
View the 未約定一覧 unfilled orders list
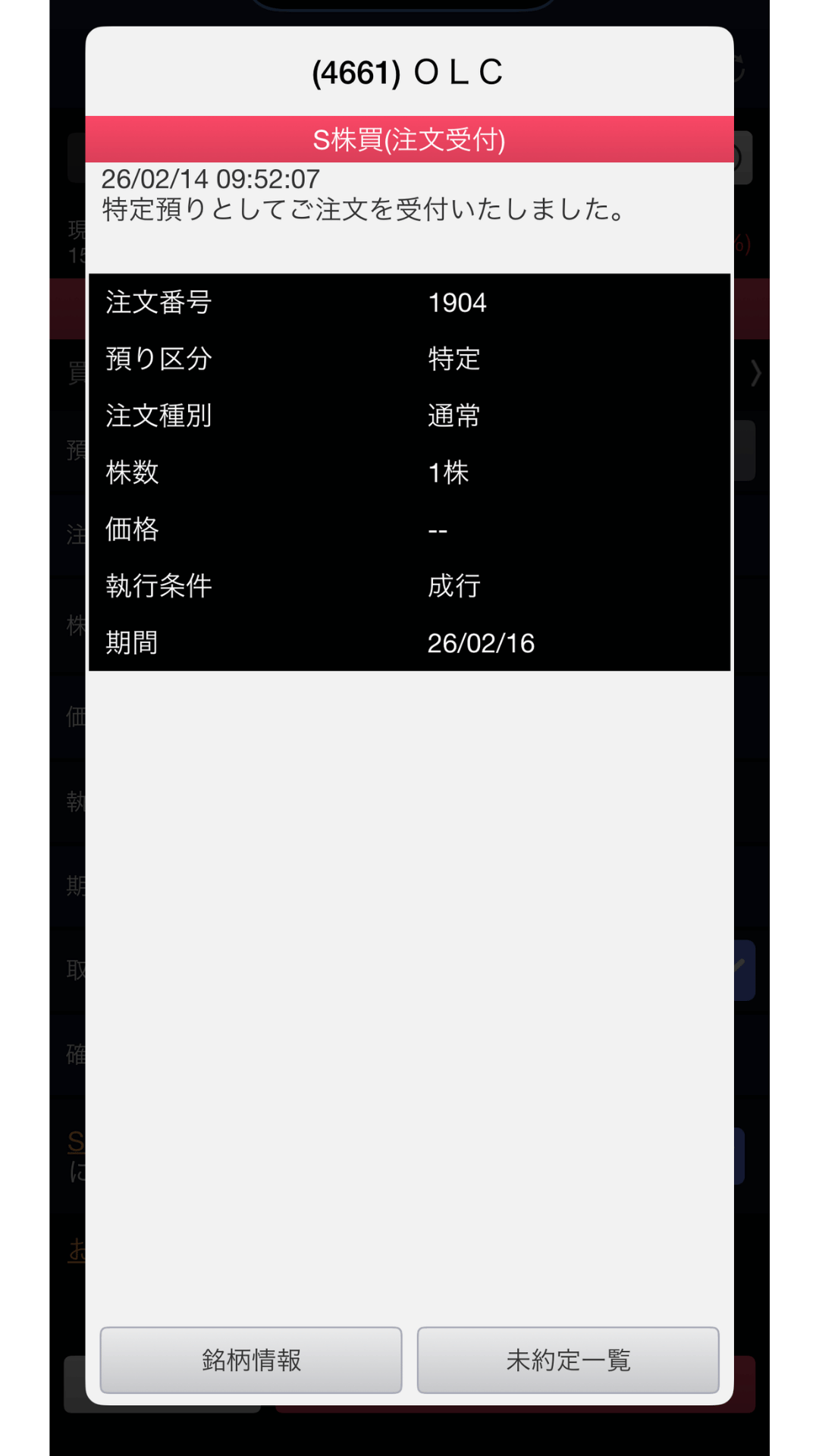(568, 1360)
